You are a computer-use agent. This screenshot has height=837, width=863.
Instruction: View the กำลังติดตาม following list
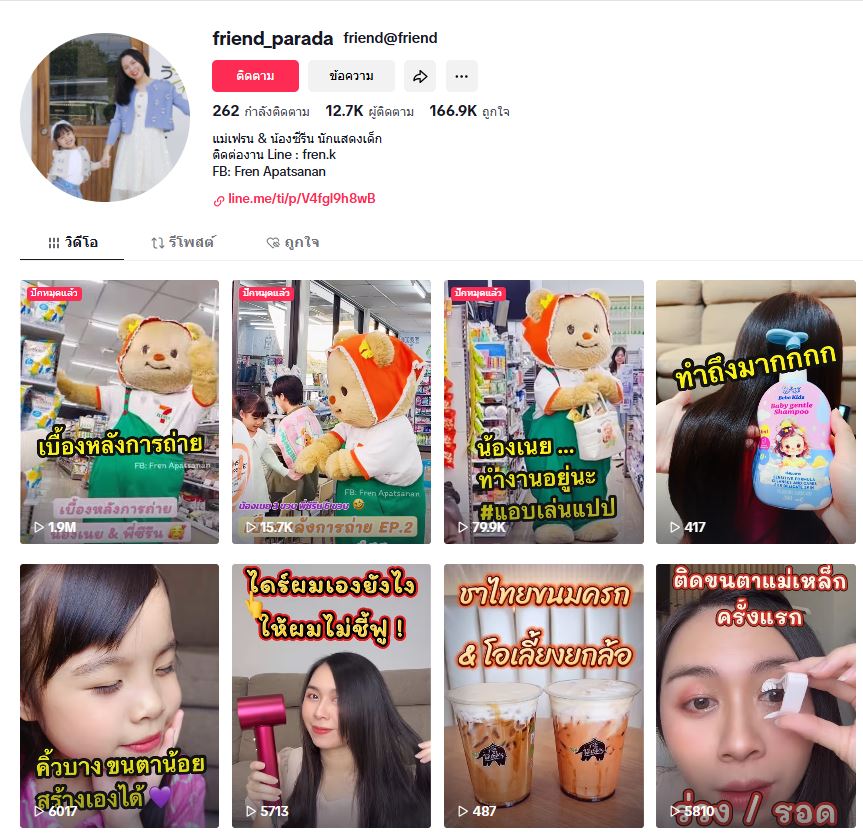(260, 111)
